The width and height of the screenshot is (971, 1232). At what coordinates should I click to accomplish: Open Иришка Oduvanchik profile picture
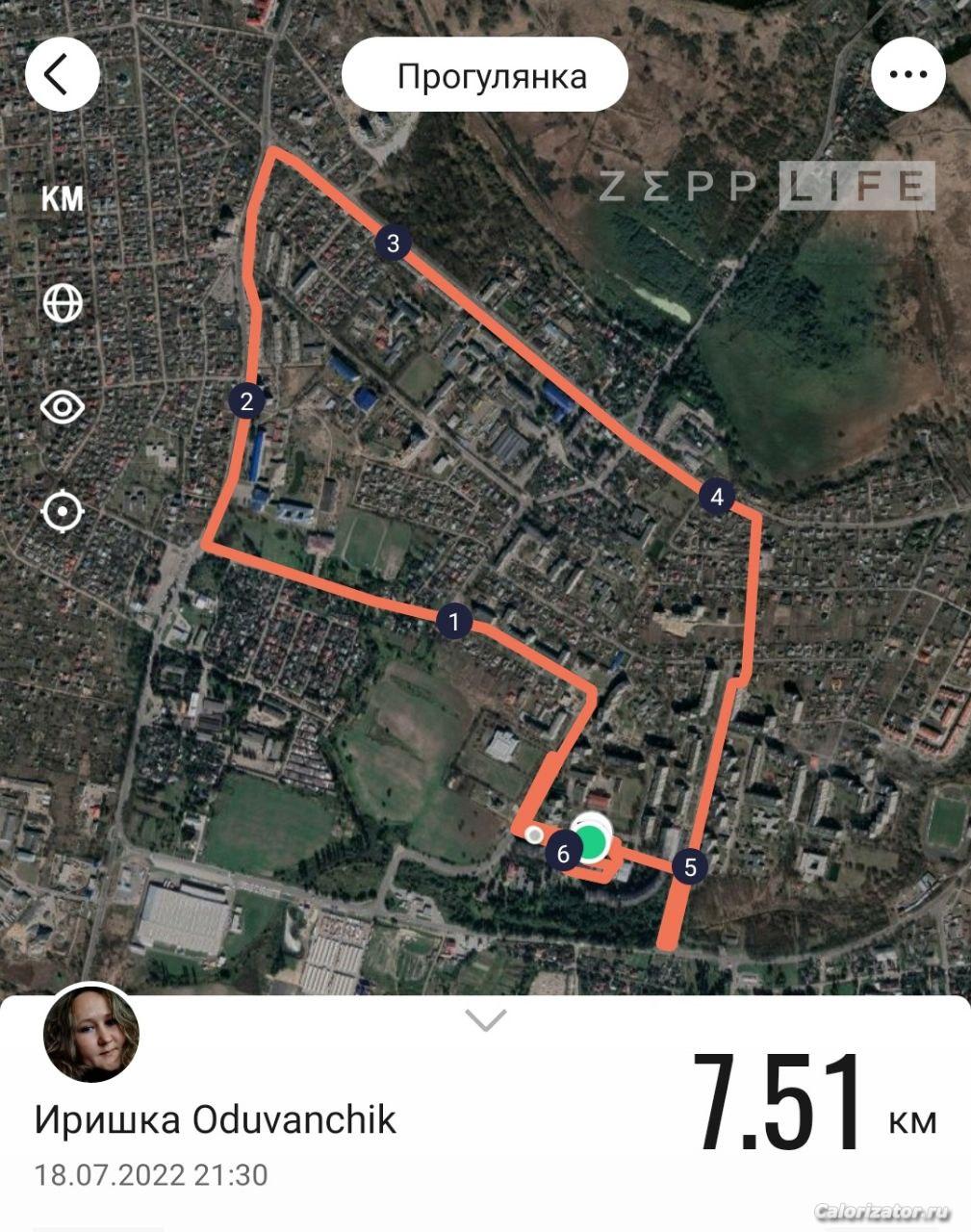tap(91, 1034)
